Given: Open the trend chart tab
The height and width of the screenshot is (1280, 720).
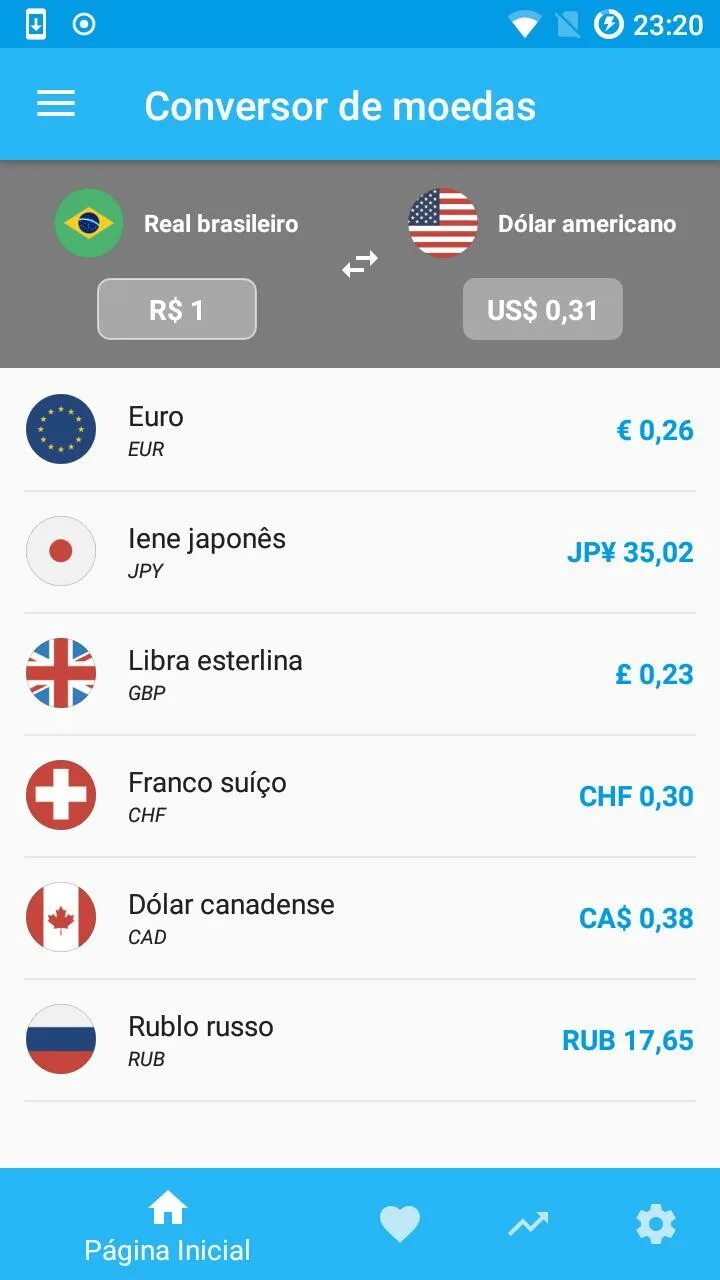Looking at the screenshot, I should click(x=528, y=1224).
